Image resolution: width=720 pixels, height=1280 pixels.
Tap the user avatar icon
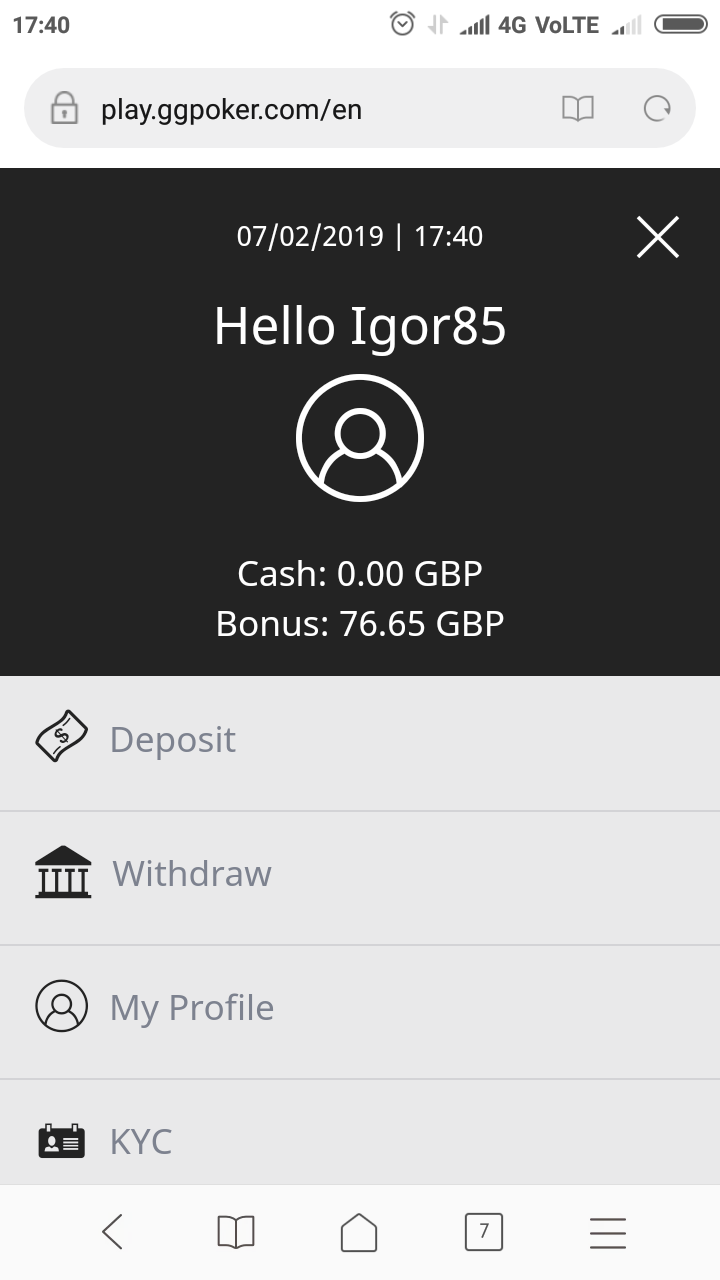click(360, 438)
